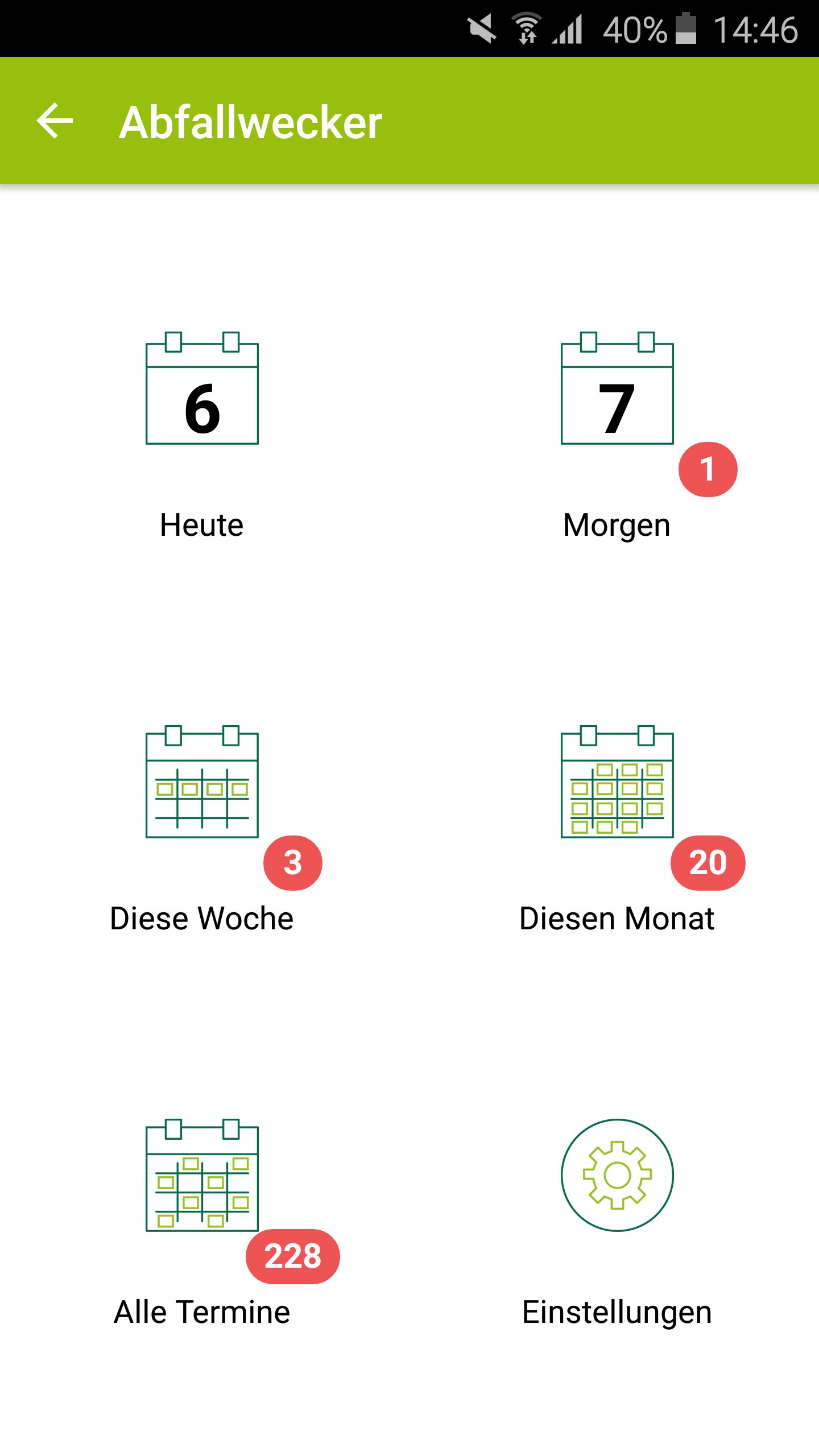Screen dimensions: 819x1456
Task: Open Diesen Monat via its label
Action: click(x=618, y=917)
